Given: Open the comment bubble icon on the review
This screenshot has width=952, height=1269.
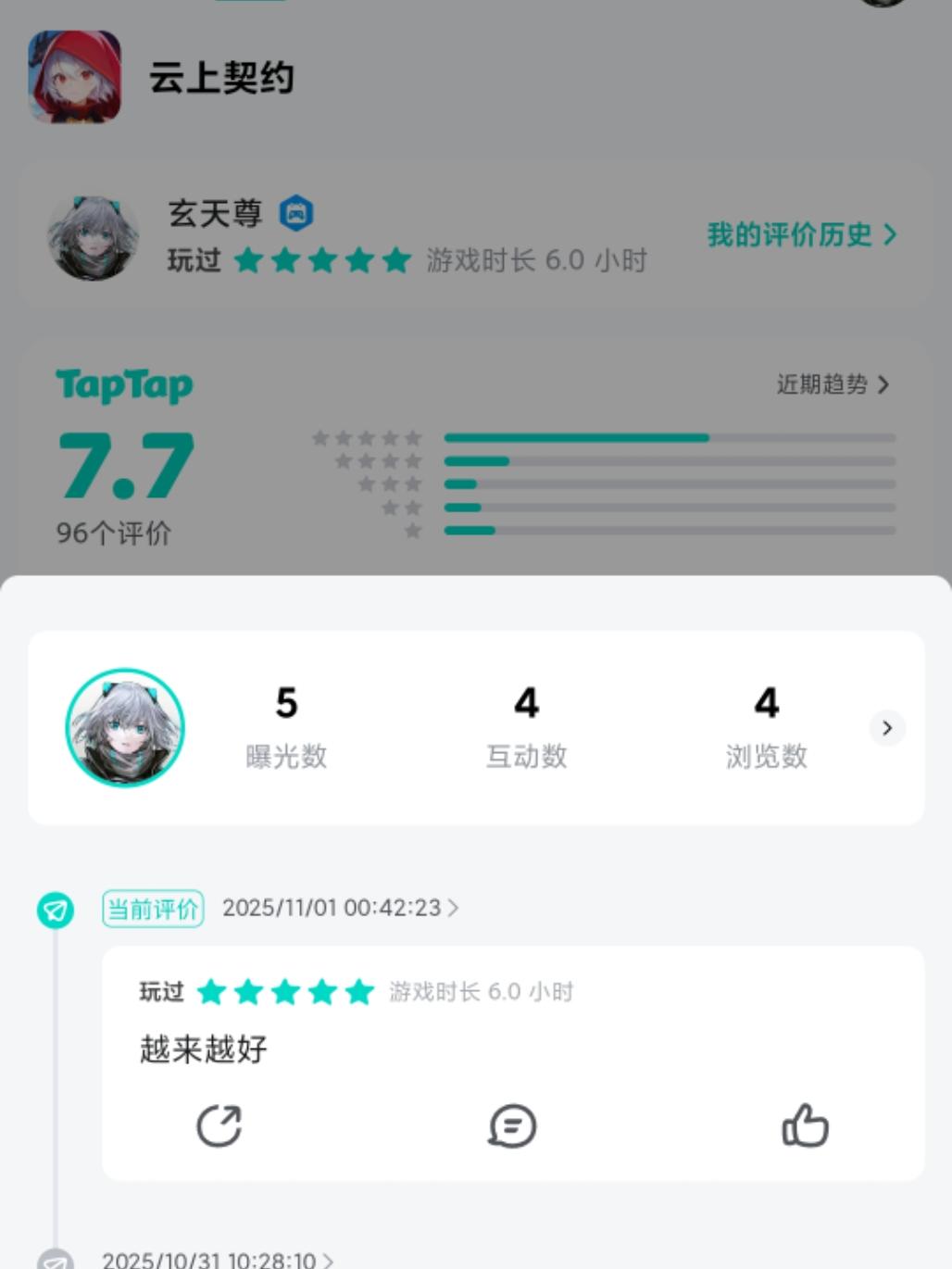Looking at the screenshot, I should pyautogui.click(x=512, y=1126).
